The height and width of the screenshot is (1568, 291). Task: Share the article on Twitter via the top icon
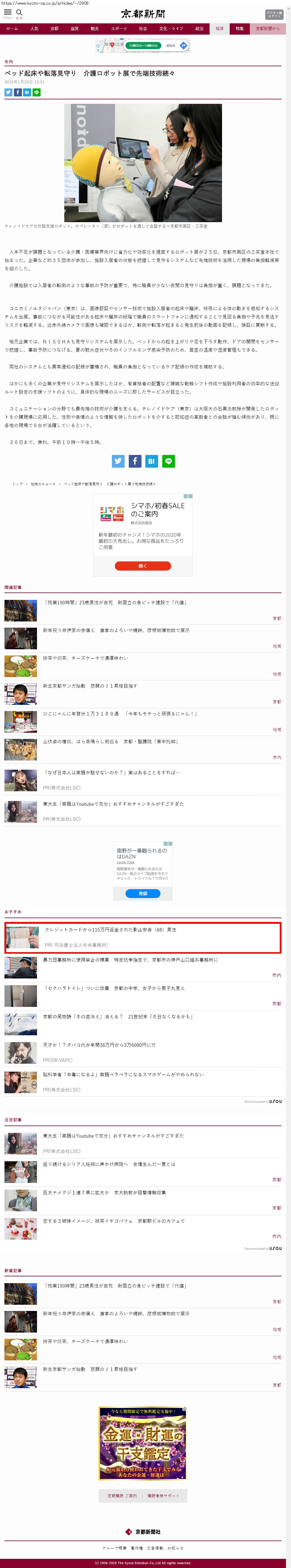[9, 93]
